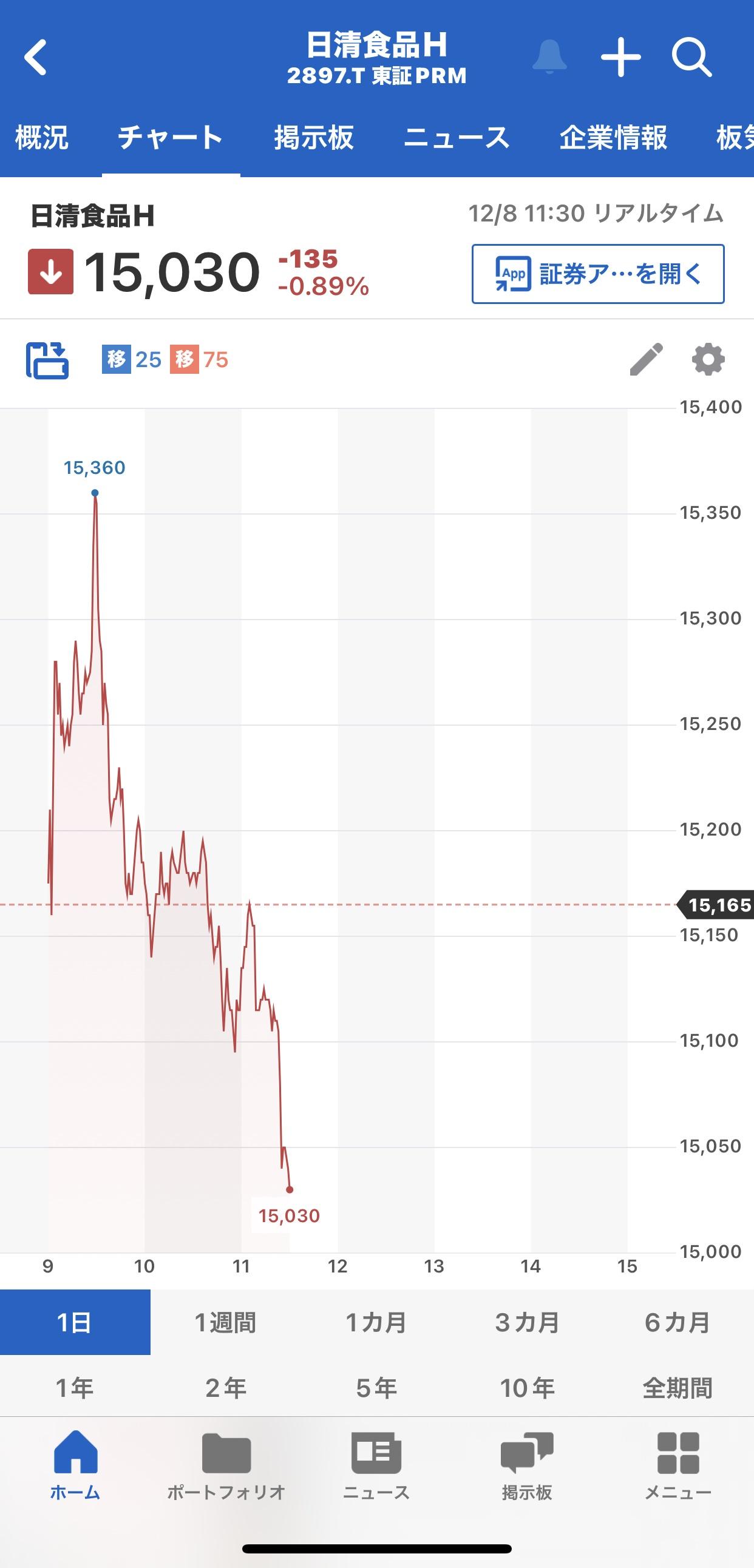
Task: Show the 全期間 chart range
Action: (678, 1388)
